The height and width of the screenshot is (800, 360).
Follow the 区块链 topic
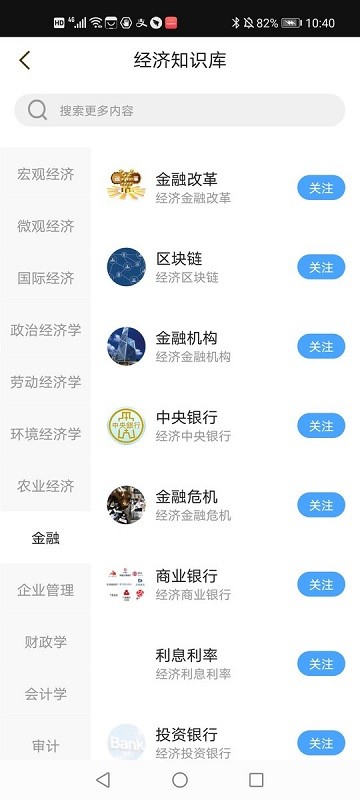321,267
